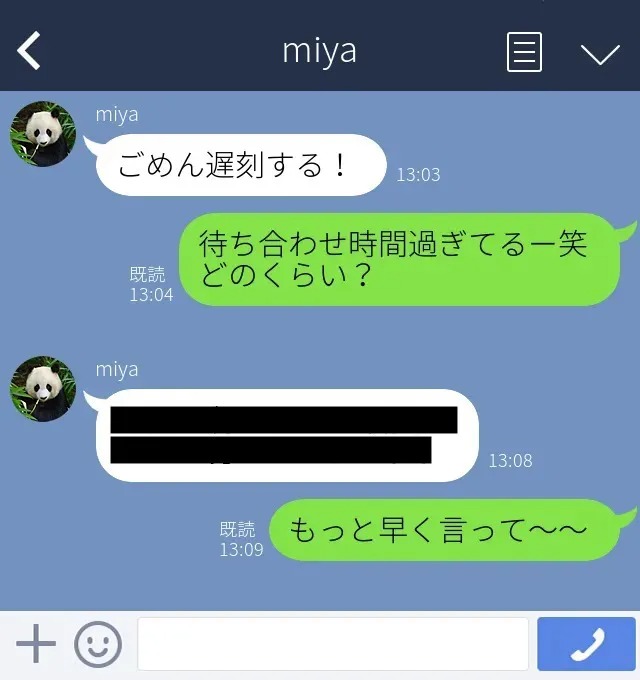Start a voice call with miya
The height and width of the screenshot is (680, 640).
pyautogui.click(x=586, y=644)
